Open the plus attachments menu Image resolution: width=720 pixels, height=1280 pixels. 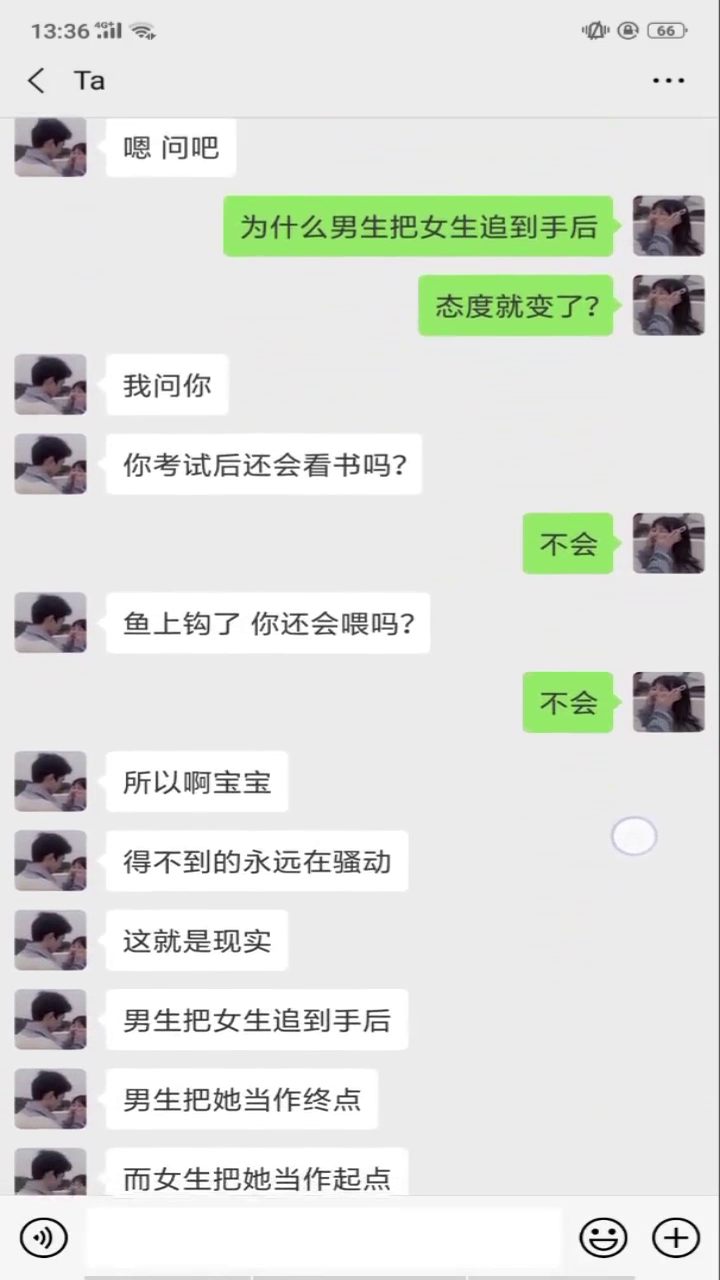coord(676,1238)
